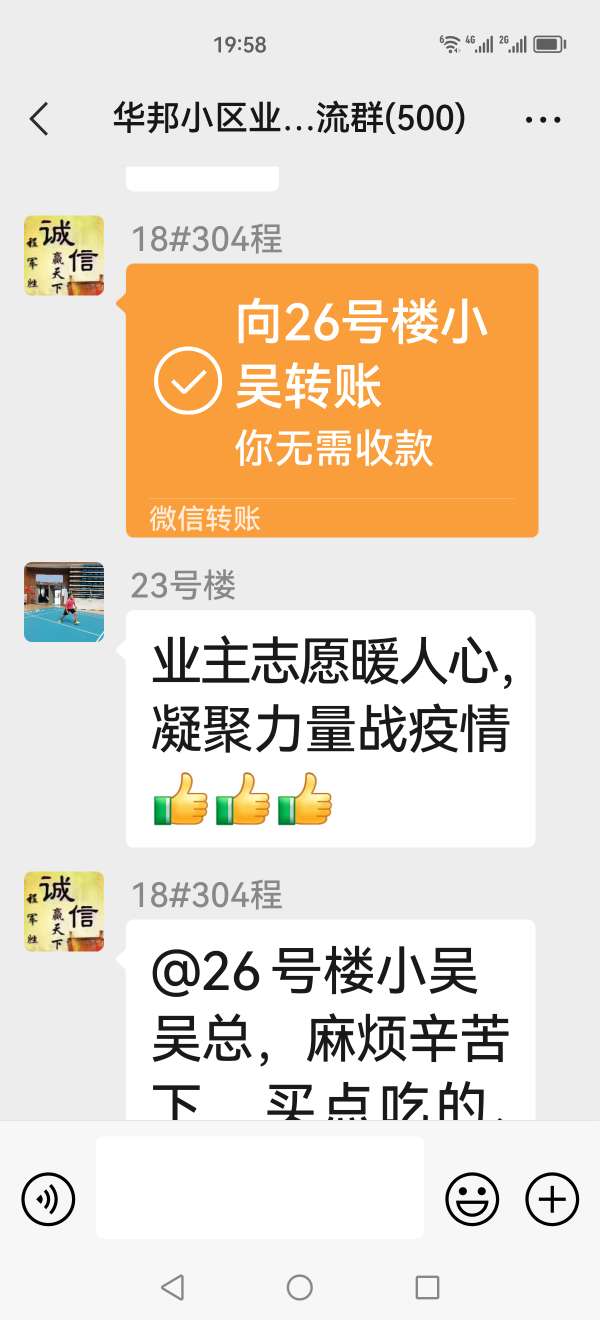The width and height of the screenshot is (600, 1320).
Task: Tap the system home button
Action: click(x=300, y=1287)
